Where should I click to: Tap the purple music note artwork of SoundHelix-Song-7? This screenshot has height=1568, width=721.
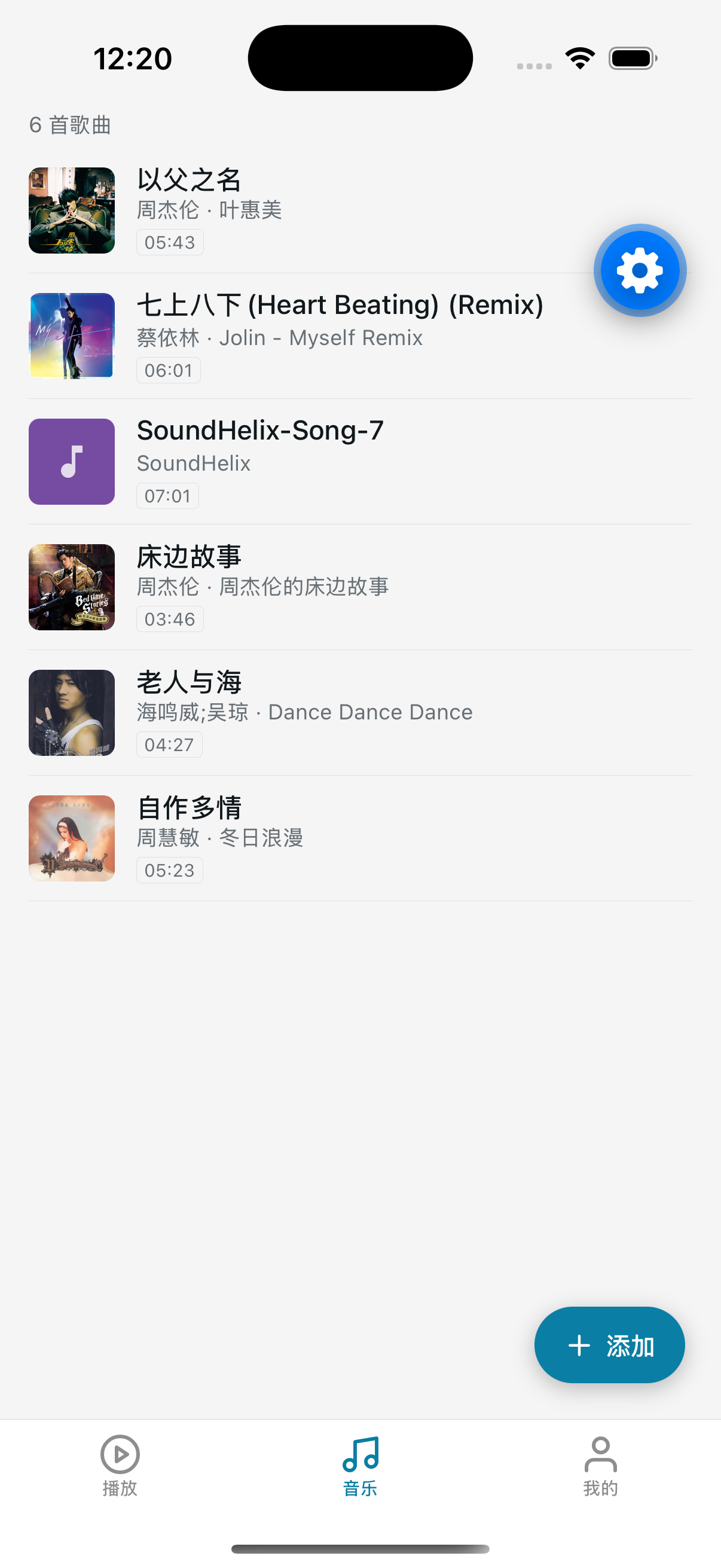tap(71, 462)
